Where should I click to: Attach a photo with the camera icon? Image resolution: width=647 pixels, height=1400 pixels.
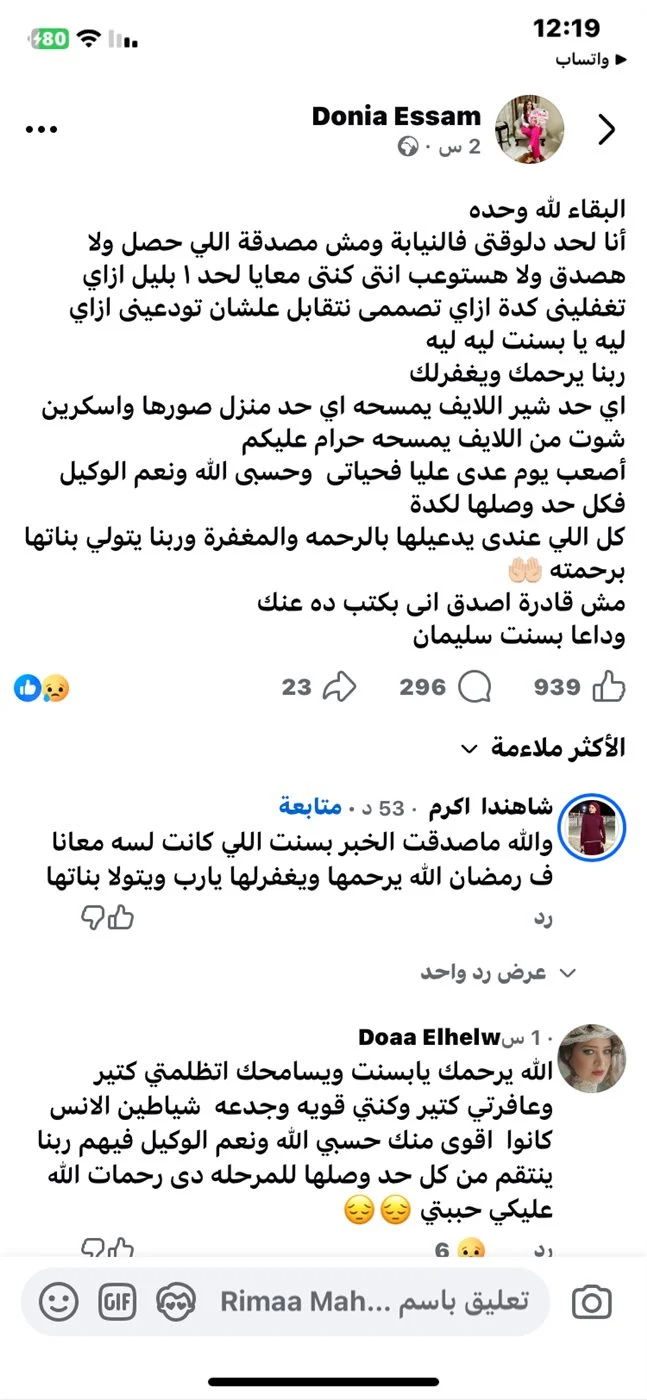[x=591, y=1303]
